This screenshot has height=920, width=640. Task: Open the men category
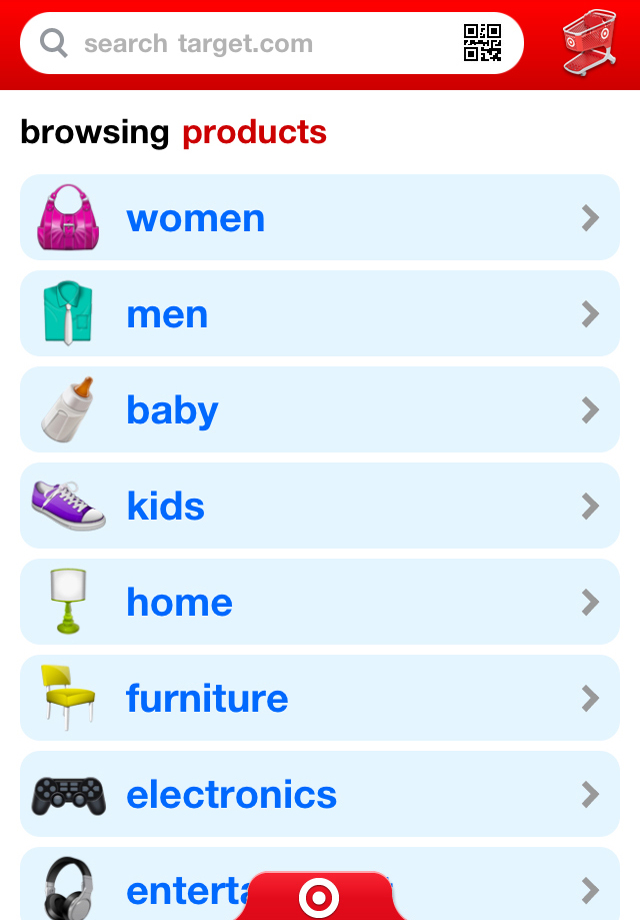[x=320, y=314]
